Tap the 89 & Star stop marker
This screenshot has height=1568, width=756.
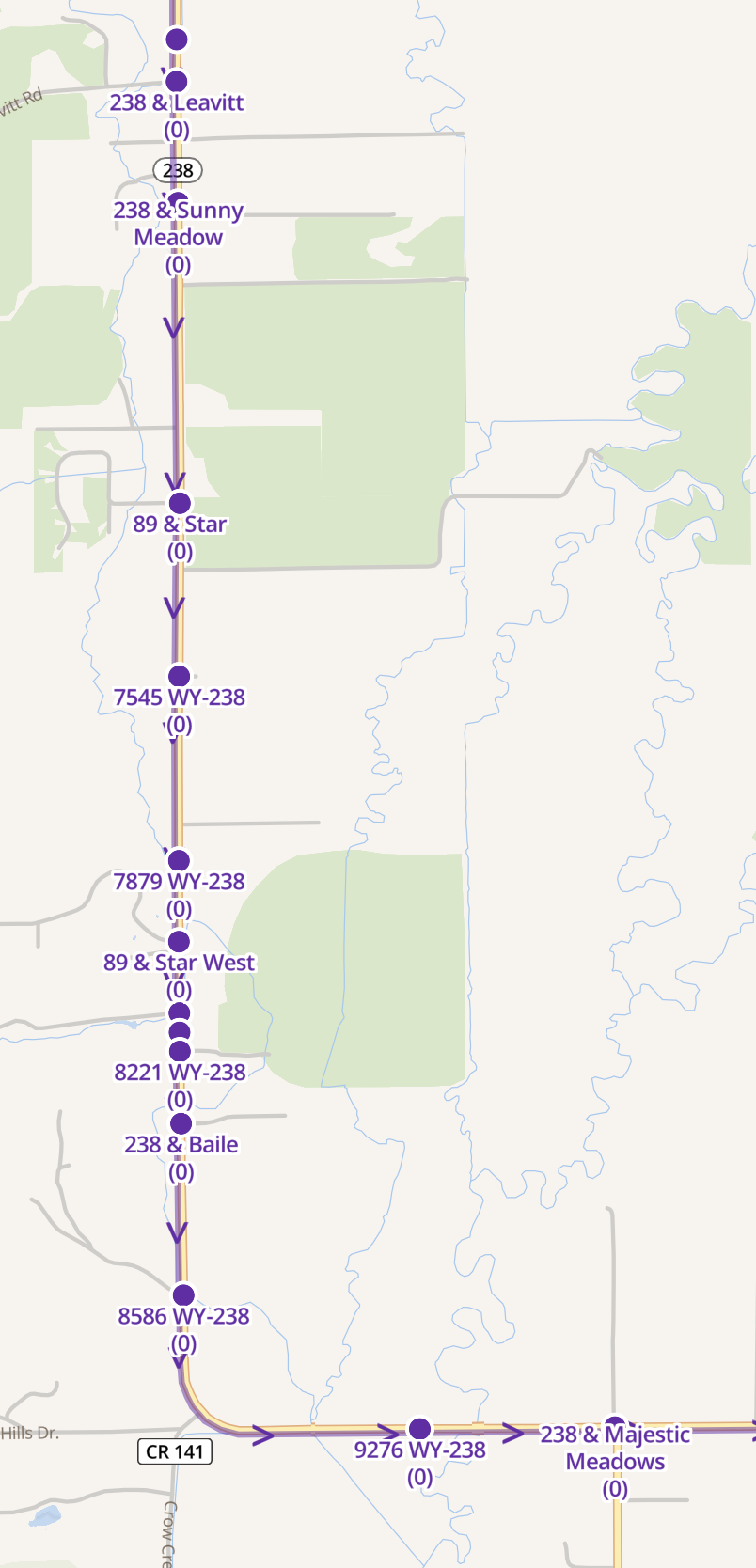click(180, 503)
